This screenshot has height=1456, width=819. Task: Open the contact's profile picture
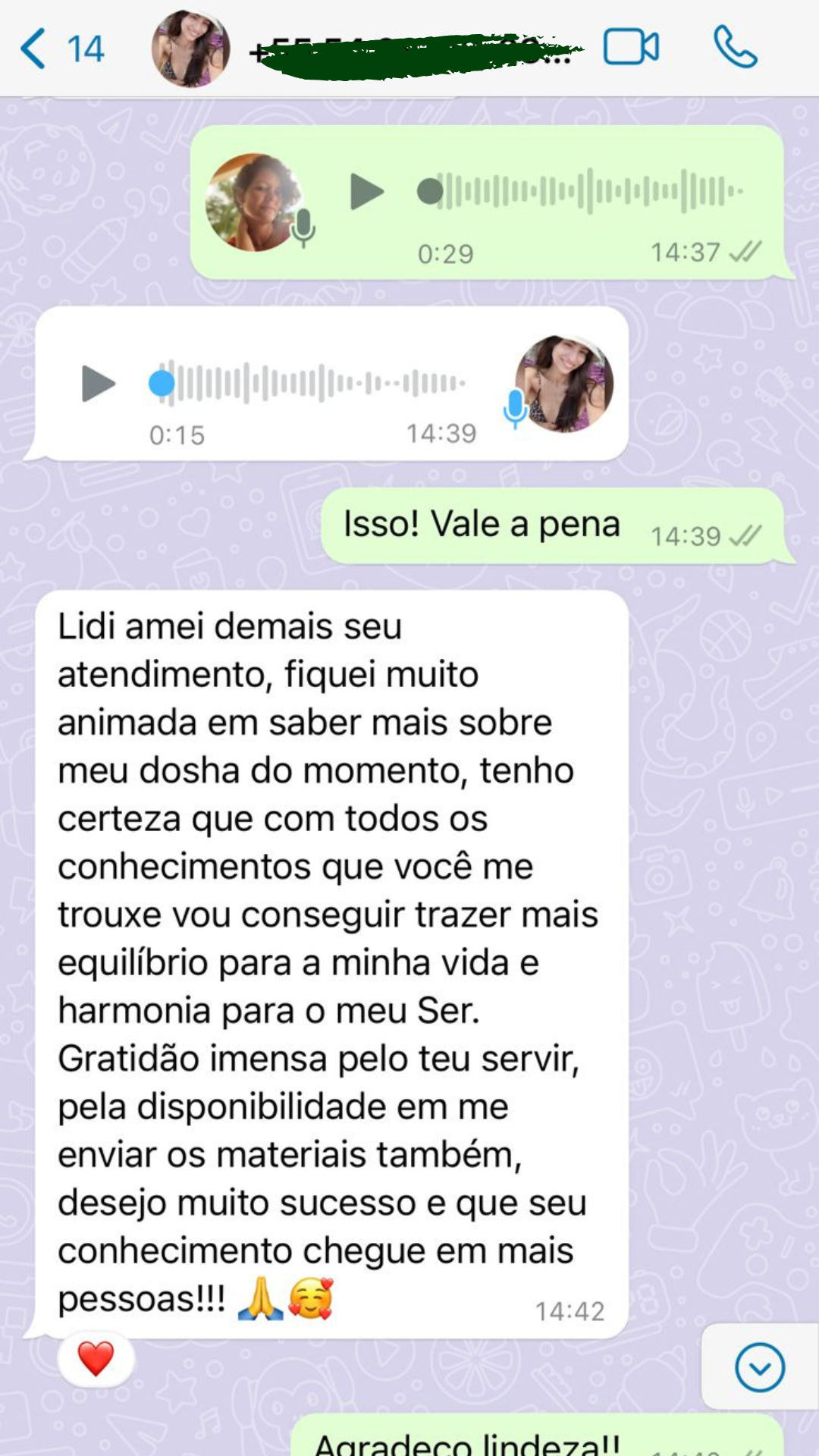click(190, 49)
